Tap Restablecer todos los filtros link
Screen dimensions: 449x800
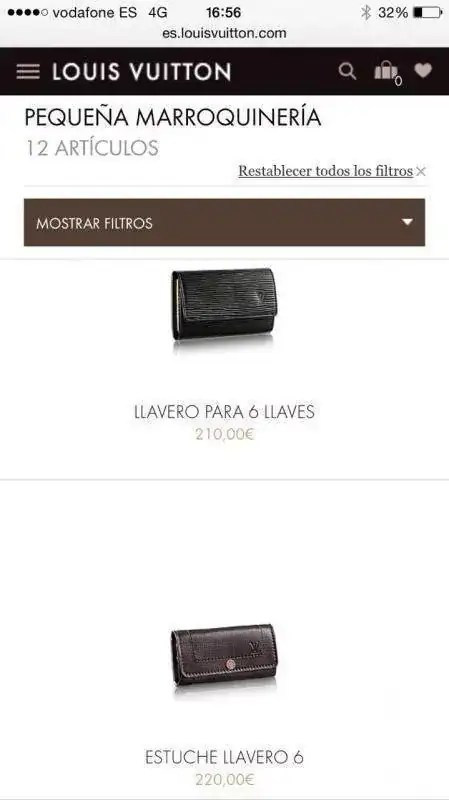[326, 171]
